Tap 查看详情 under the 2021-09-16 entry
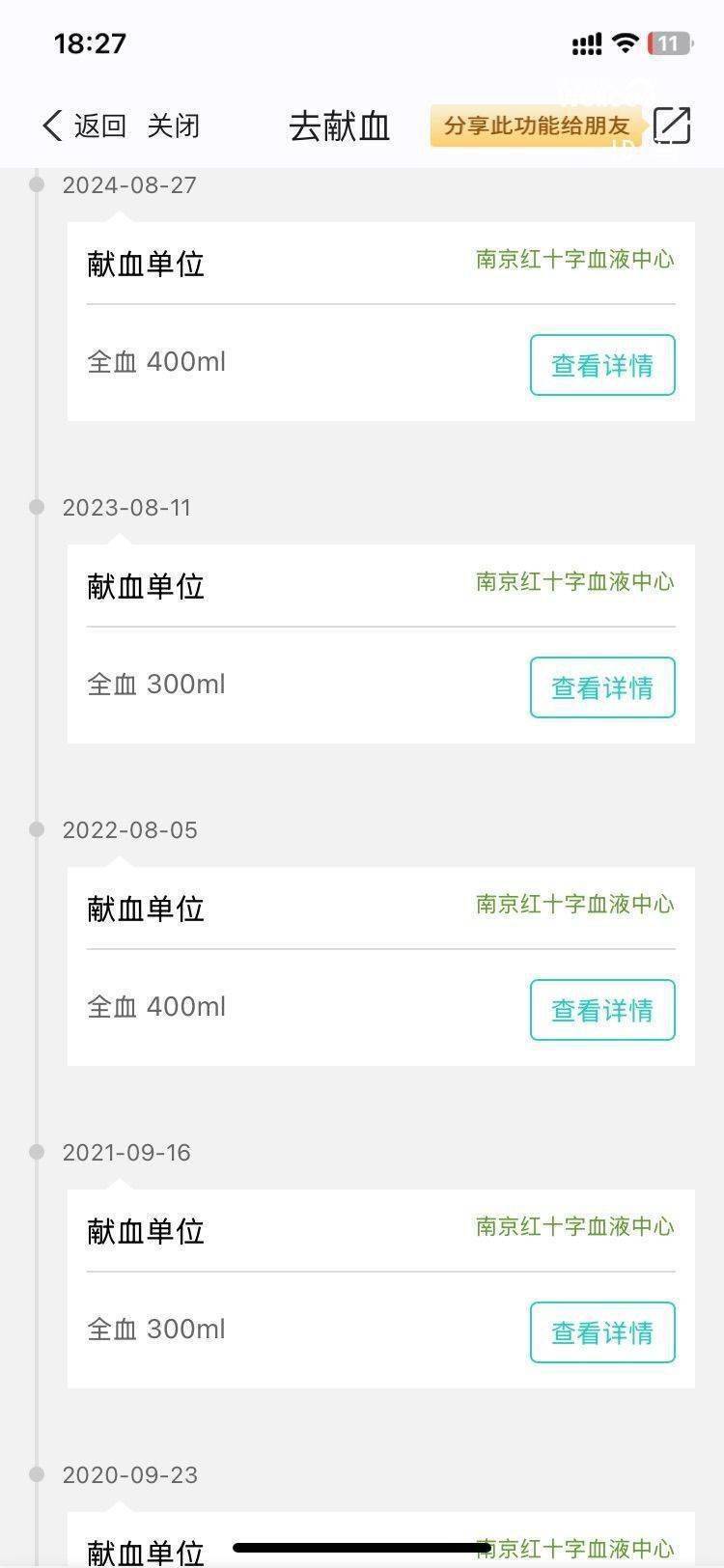Image resolution: width=724 pixels, height=1568 pixels. 602,1332
